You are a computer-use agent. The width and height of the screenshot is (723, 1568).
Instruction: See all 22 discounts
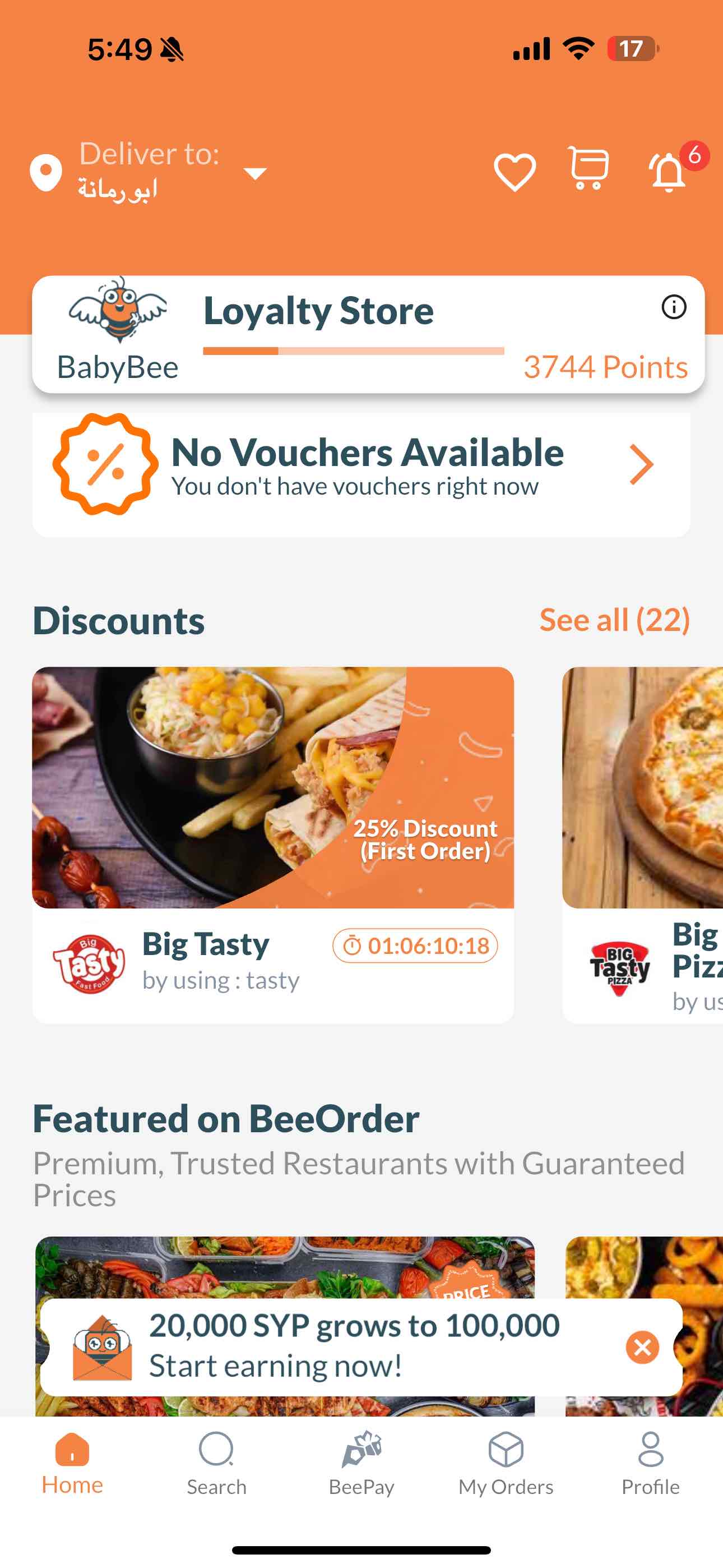click(x=614, y=620)
